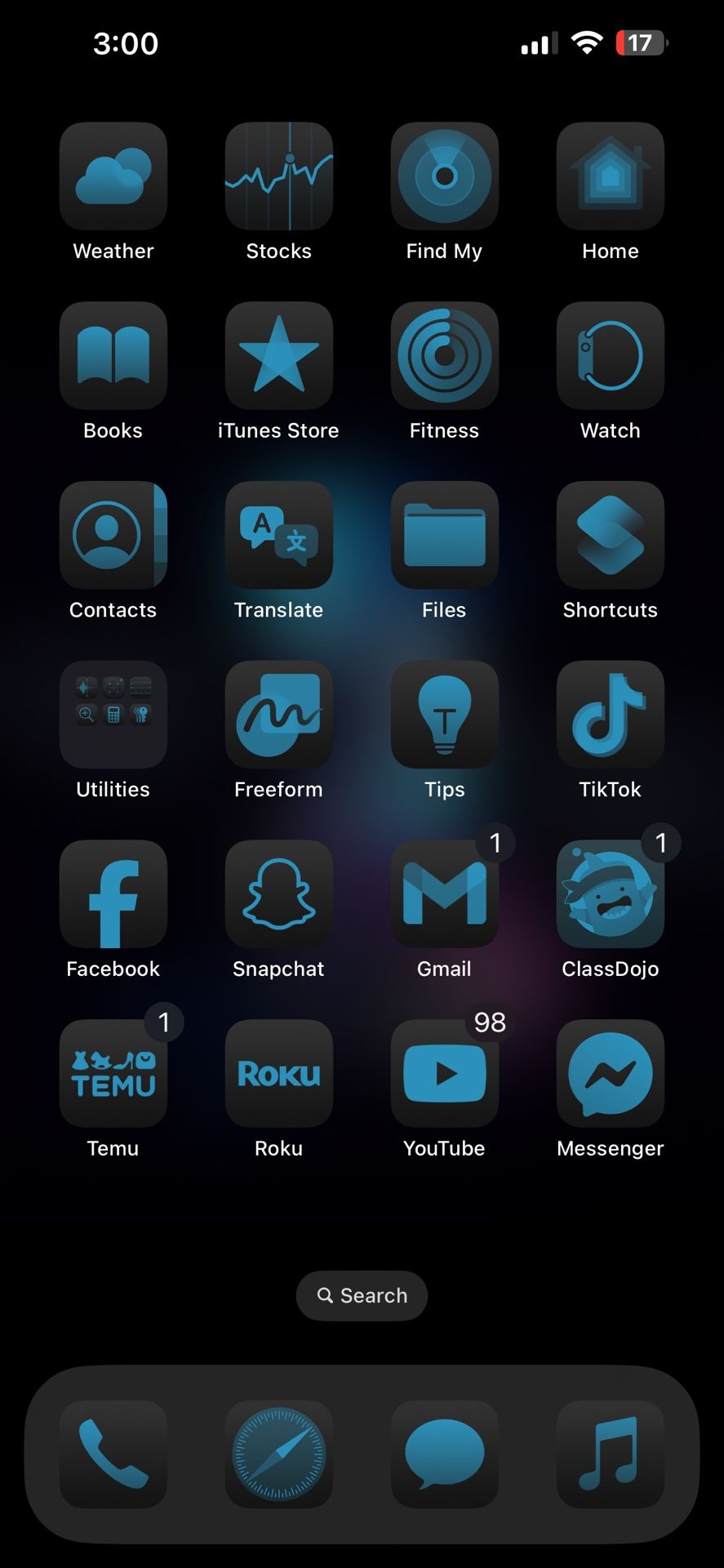Launch Snapchat

278,893
